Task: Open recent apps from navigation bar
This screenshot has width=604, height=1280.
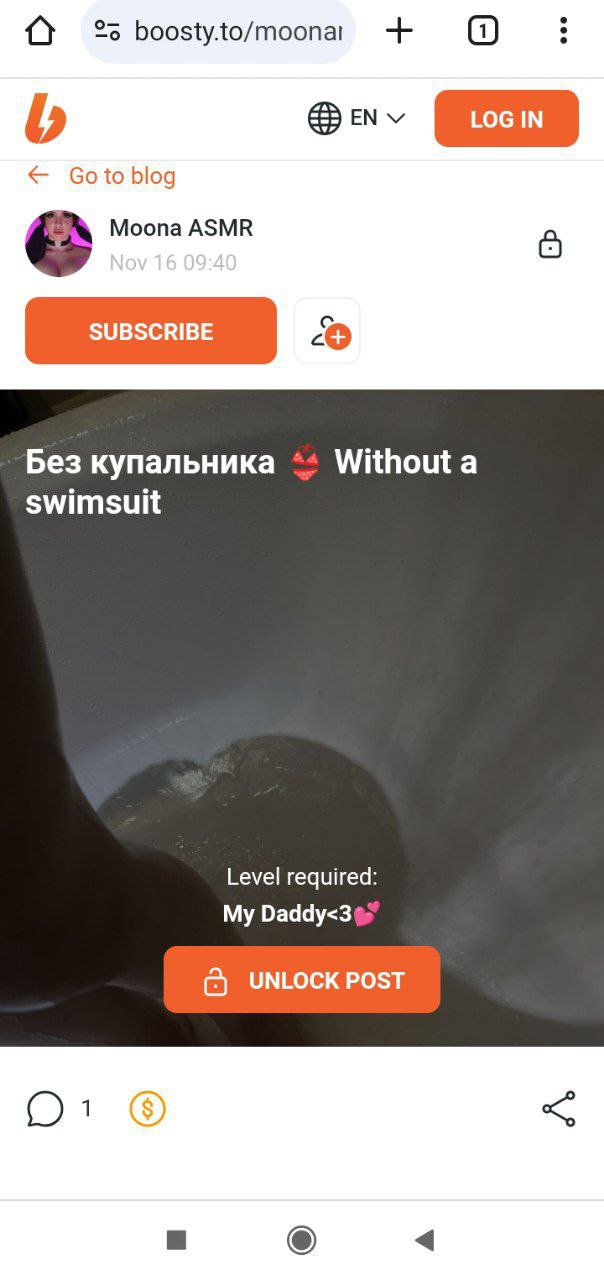Action: click(176, 1241)
